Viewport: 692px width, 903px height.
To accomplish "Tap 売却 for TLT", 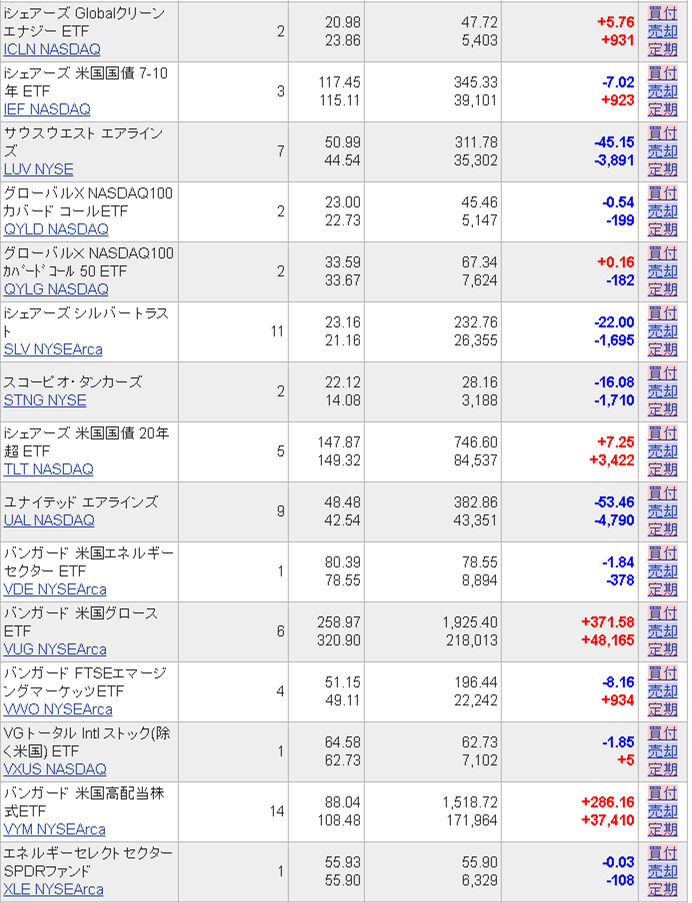I will 662,451.
